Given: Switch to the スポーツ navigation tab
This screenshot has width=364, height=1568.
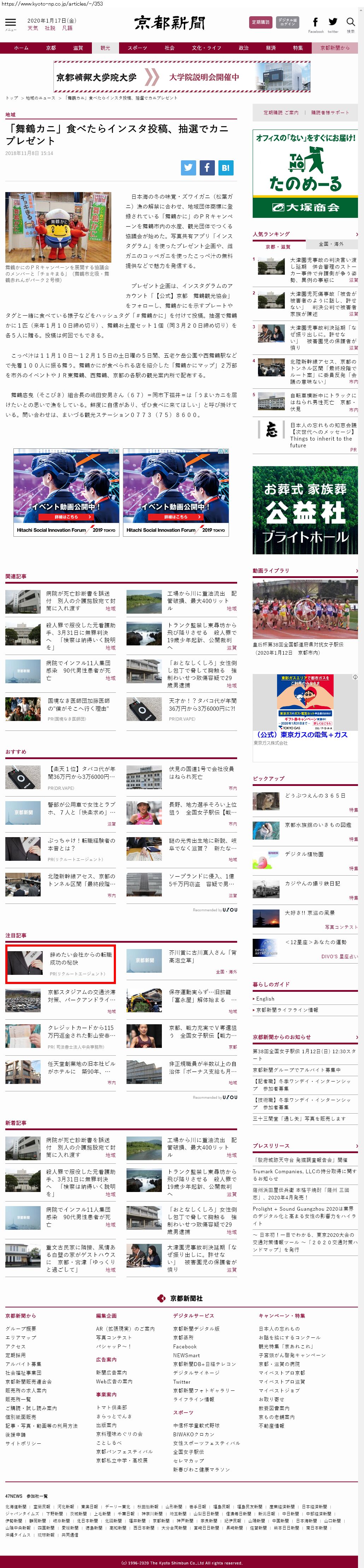Looking at the screenshot, I should (137, 48).
